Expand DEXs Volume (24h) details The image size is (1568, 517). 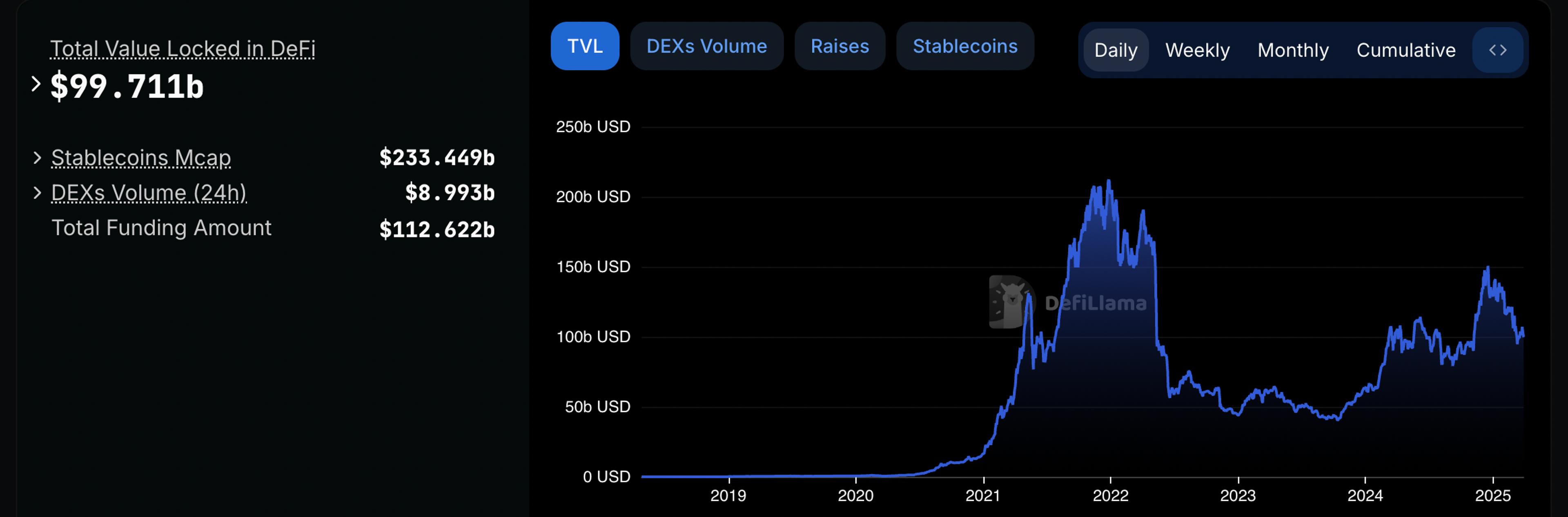pyautogui.click(x=37, y=193)
